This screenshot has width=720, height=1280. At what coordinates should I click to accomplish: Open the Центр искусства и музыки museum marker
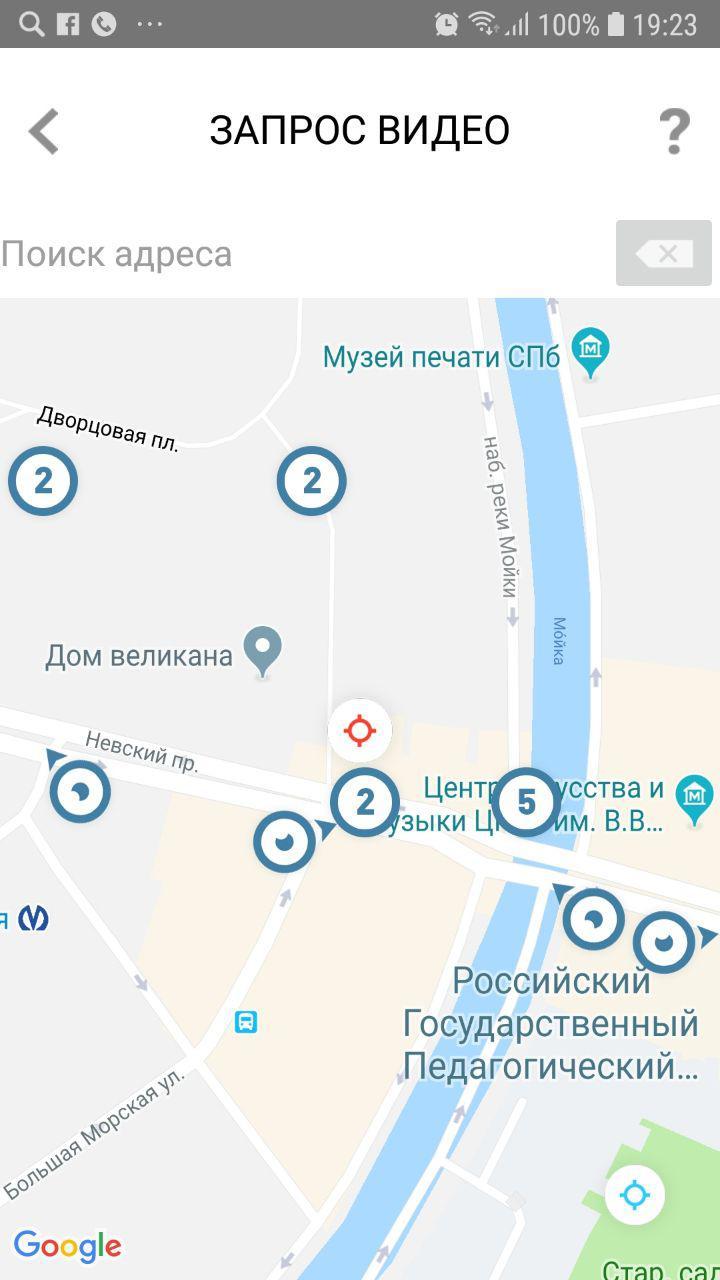693,799
